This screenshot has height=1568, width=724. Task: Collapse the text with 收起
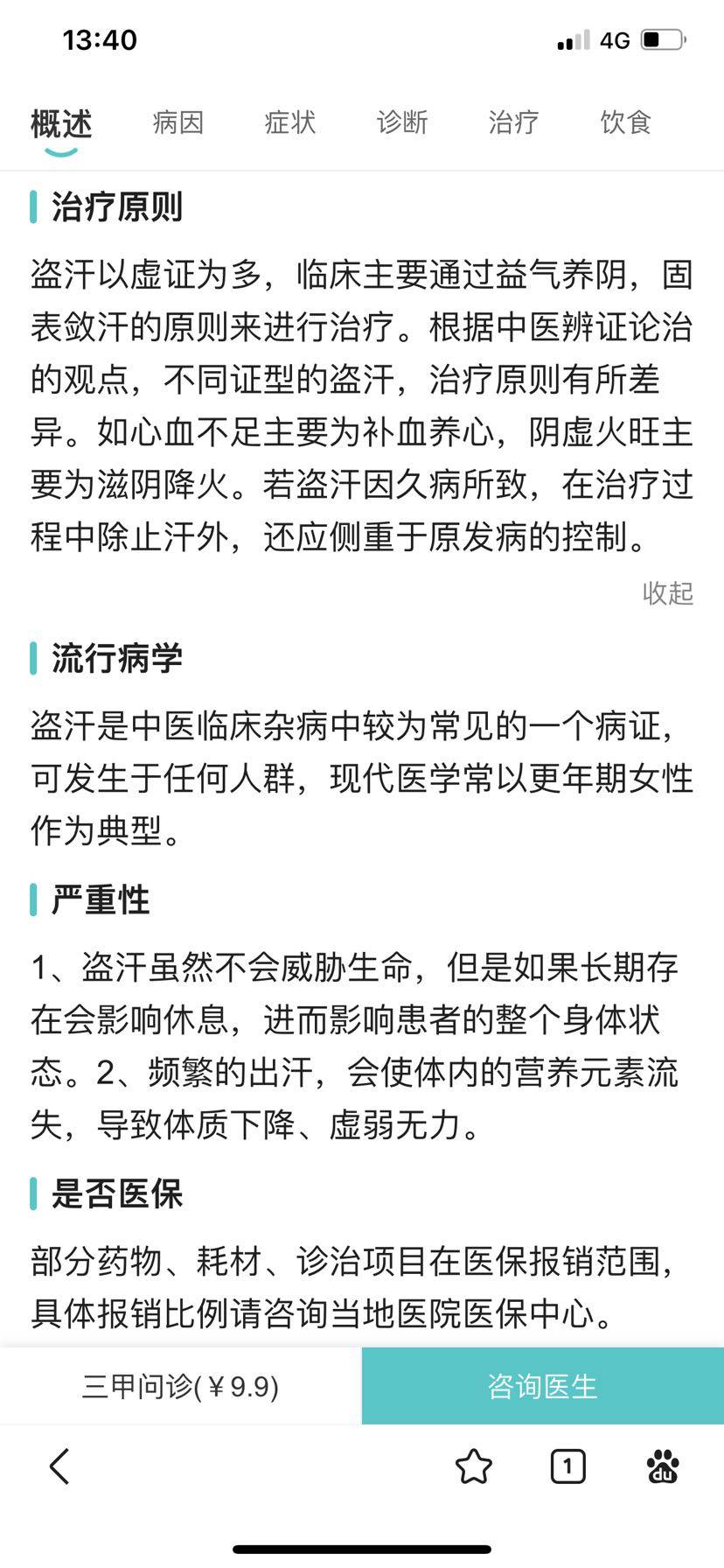[x=667, y=593]
